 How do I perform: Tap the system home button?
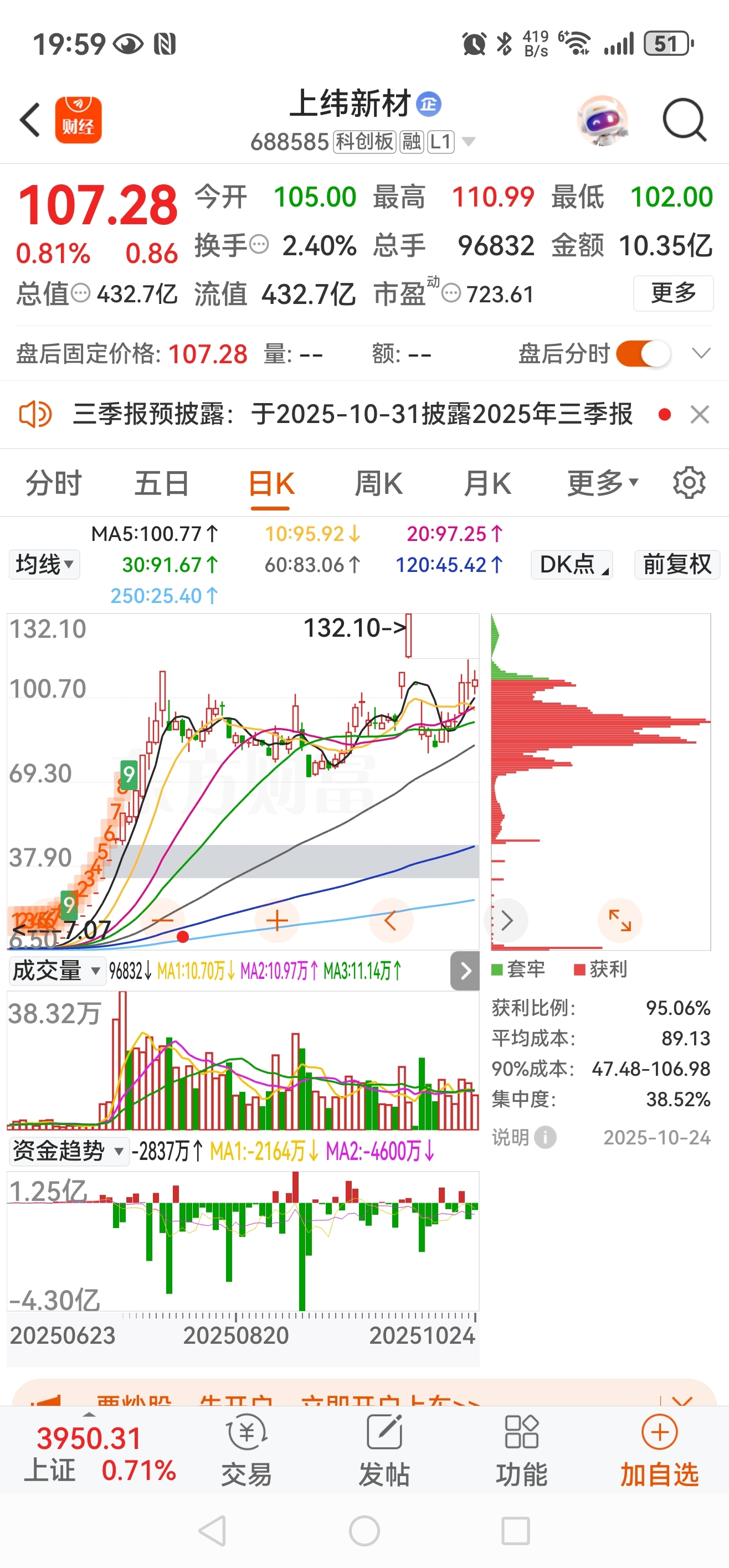364,1531
